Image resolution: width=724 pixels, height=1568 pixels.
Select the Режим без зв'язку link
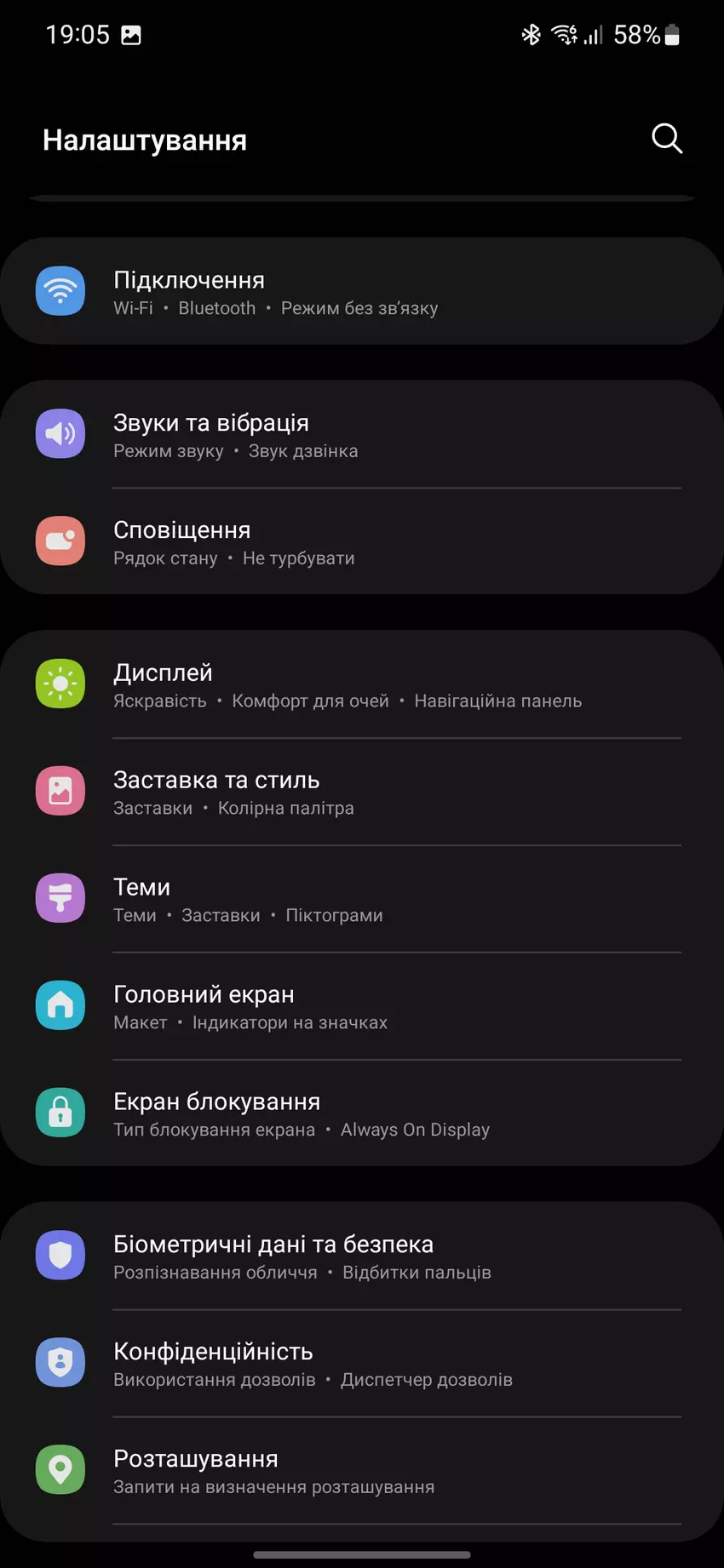(x=359, y=308)
